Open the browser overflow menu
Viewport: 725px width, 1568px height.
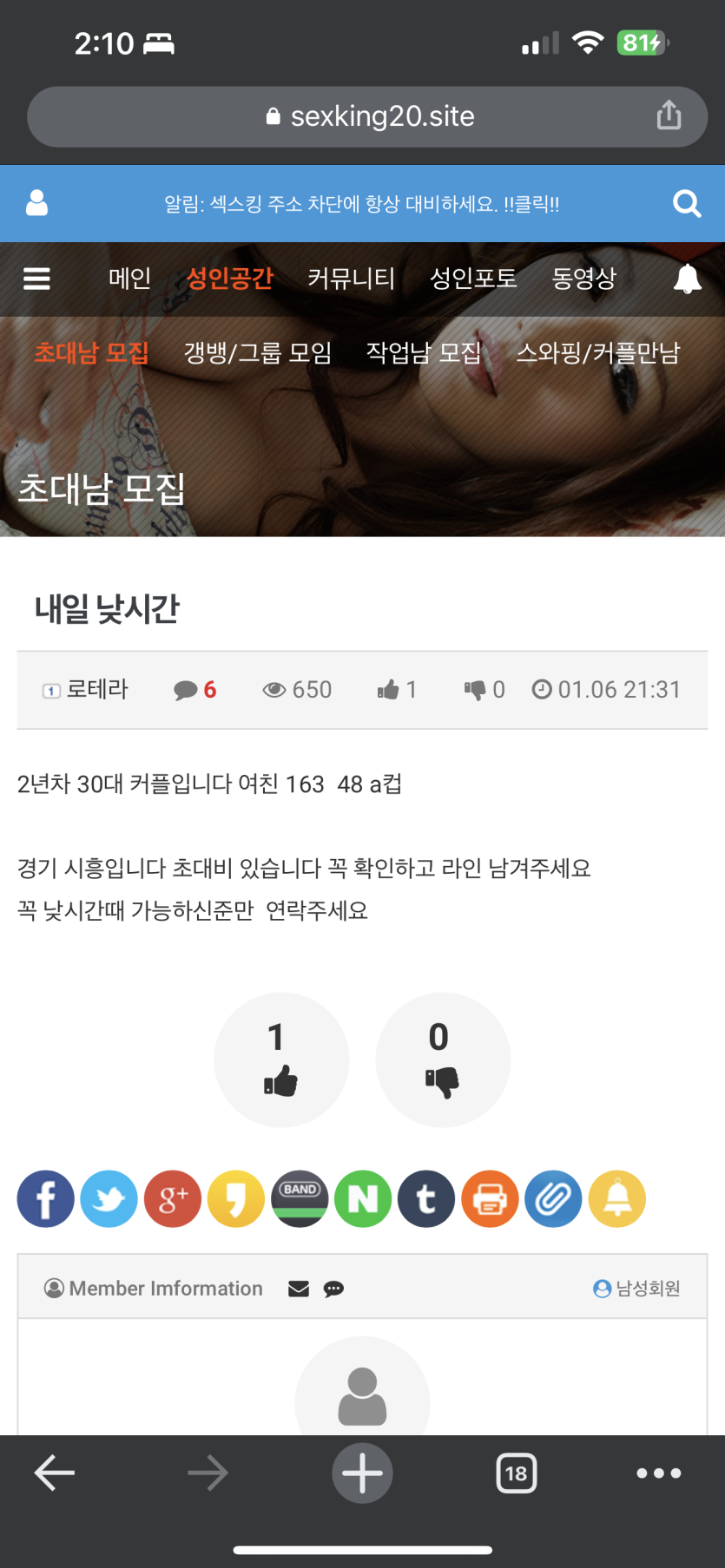coord(658,1473)
